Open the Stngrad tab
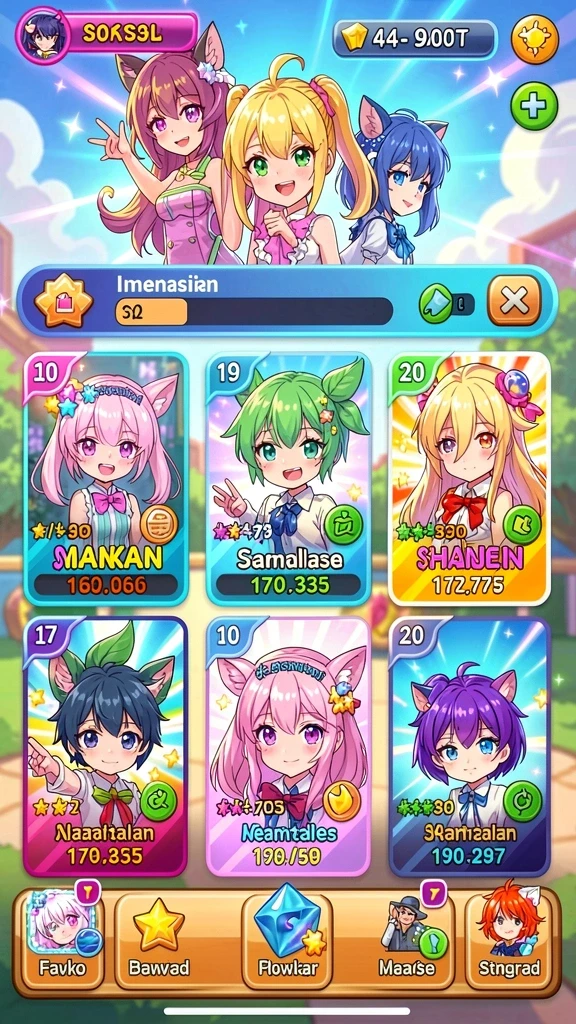Viewport: 576px width, 1024px height. (x=509, y=940)
